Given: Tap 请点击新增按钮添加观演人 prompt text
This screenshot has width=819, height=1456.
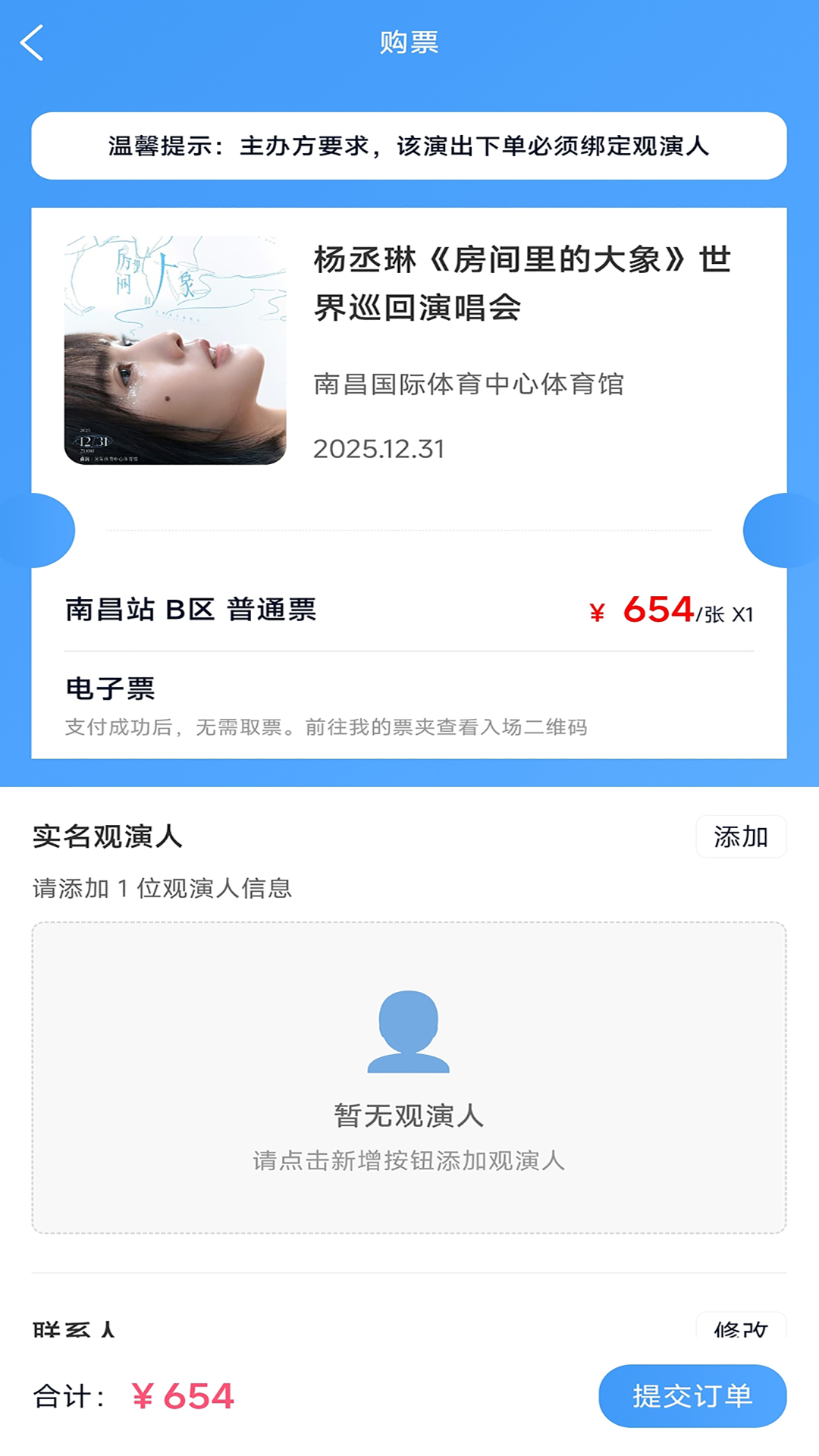Looking at the screenshot, I should [409, 1158].
